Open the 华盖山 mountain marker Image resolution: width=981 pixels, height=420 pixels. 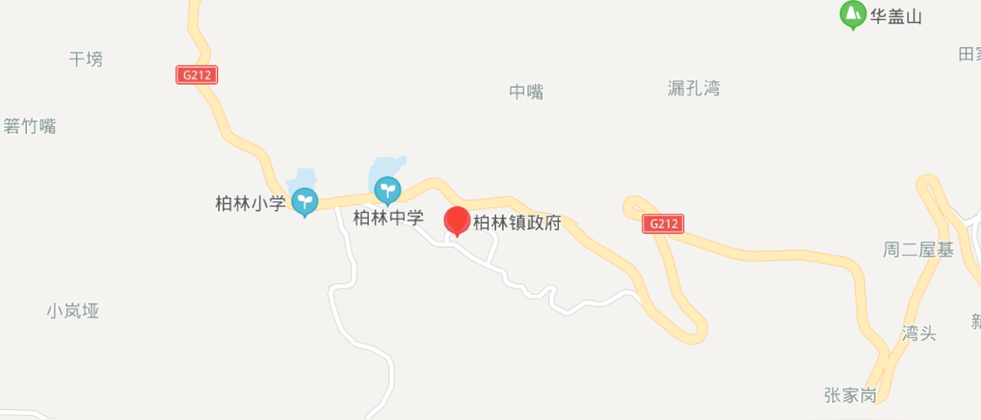852,15
